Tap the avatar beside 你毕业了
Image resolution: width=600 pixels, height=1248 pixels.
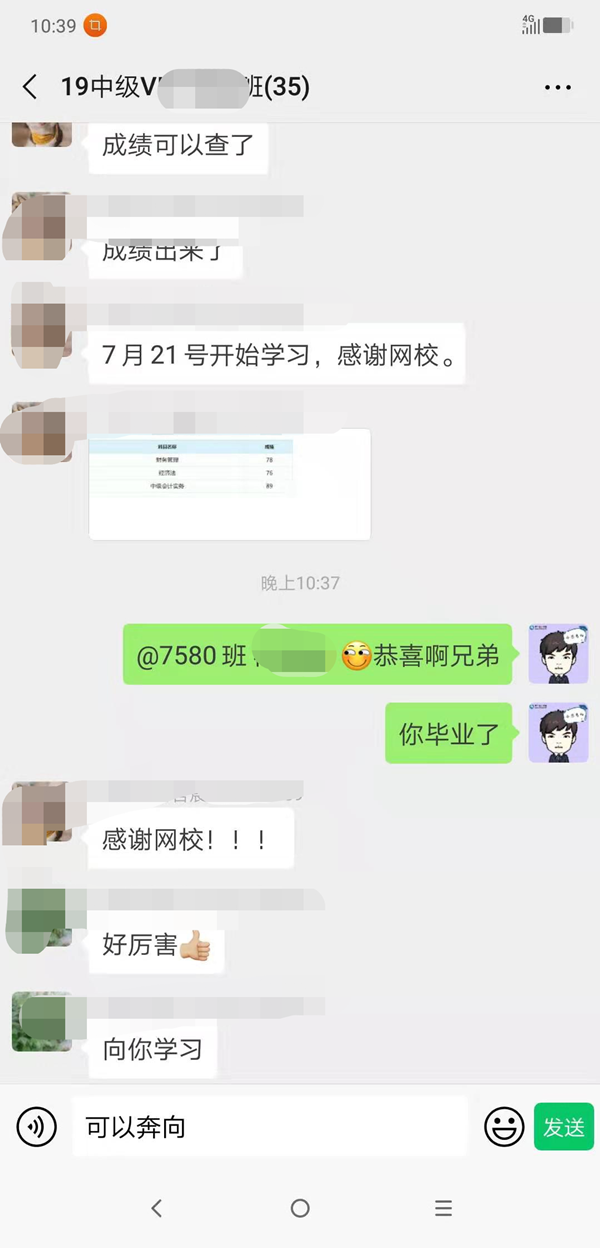point(558,734)
